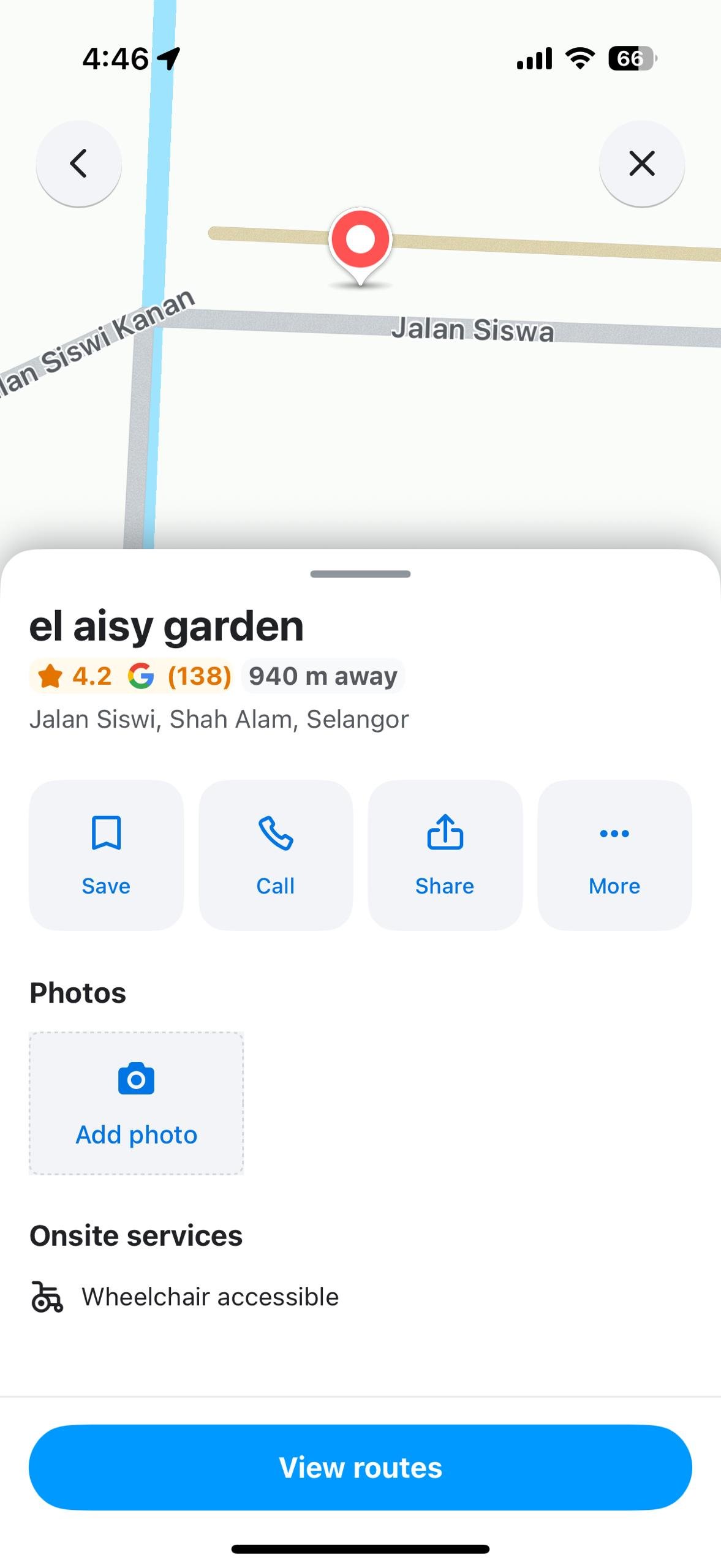Call el aisy garden
721x1568 pixels.
(276, 854)
